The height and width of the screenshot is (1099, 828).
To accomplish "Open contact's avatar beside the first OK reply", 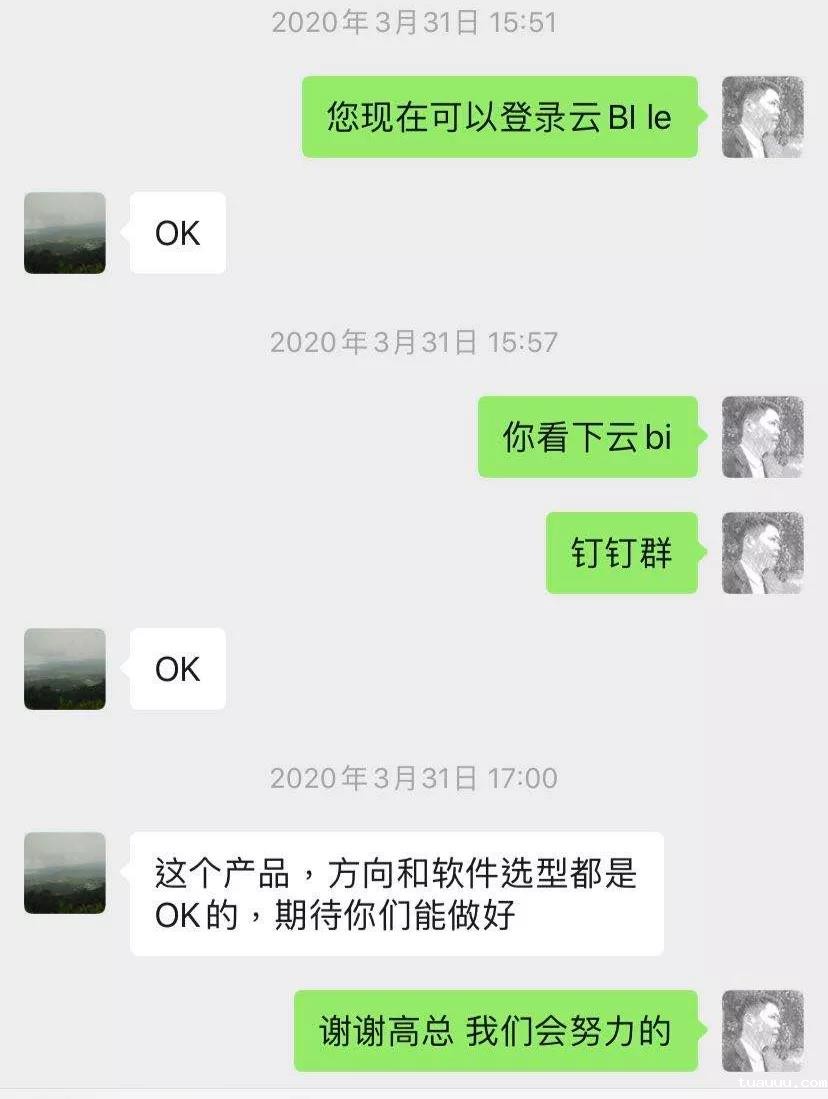I will [x=65, y=233].
